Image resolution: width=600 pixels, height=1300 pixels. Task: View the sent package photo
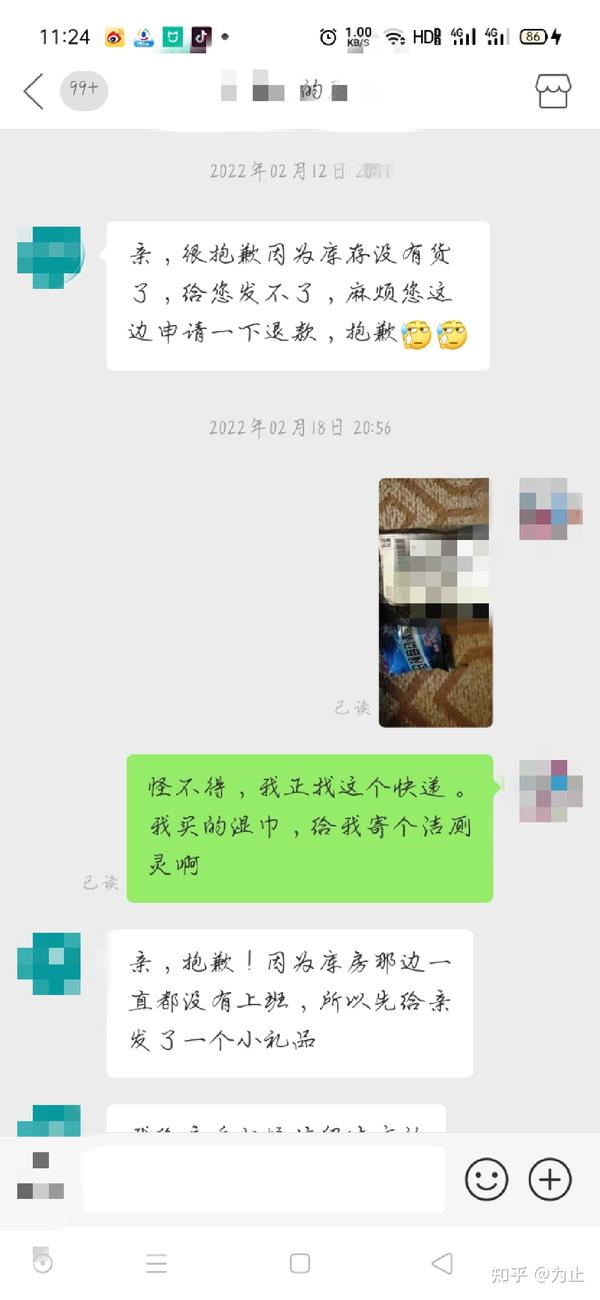436,602
